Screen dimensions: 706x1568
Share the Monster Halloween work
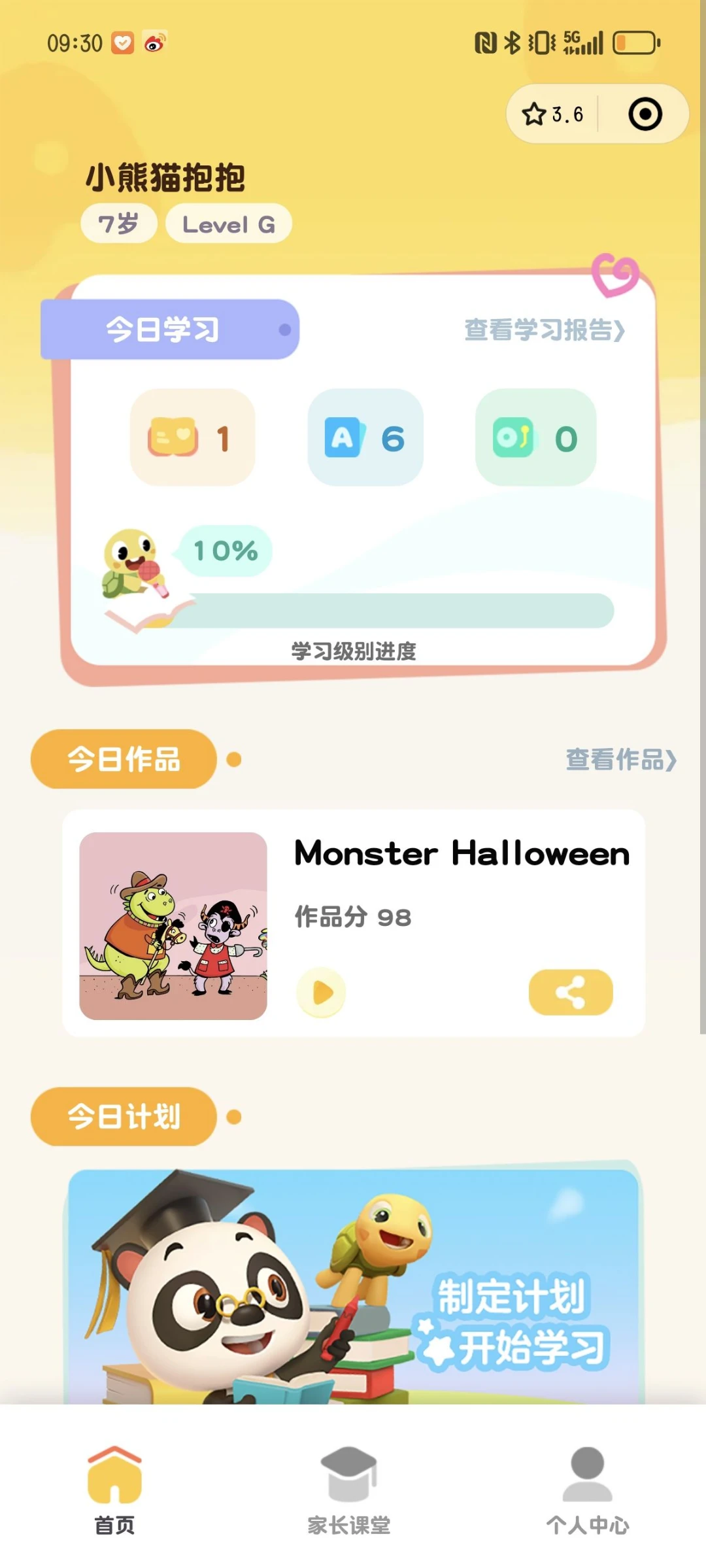click(570, 993)
